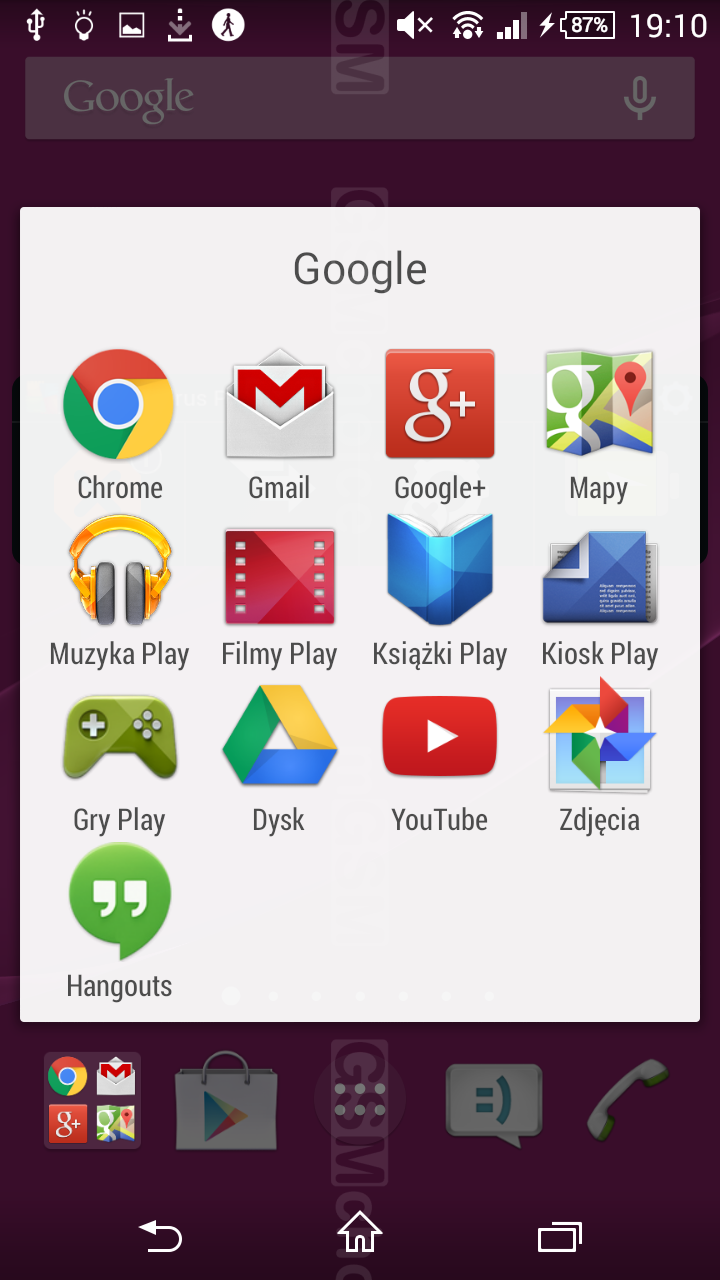Open the phone dialer in the dock
This screenshot has height=1280, width=720.
(627, 1100)
